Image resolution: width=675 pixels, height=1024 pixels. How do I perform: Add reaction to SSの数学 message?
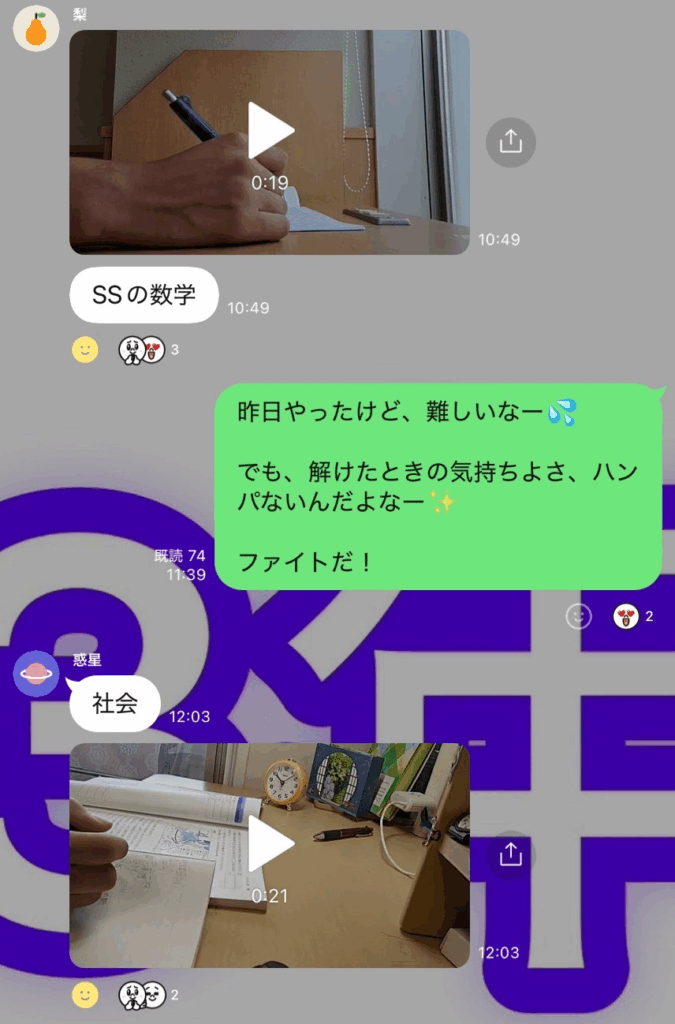[x=86, y=350]
